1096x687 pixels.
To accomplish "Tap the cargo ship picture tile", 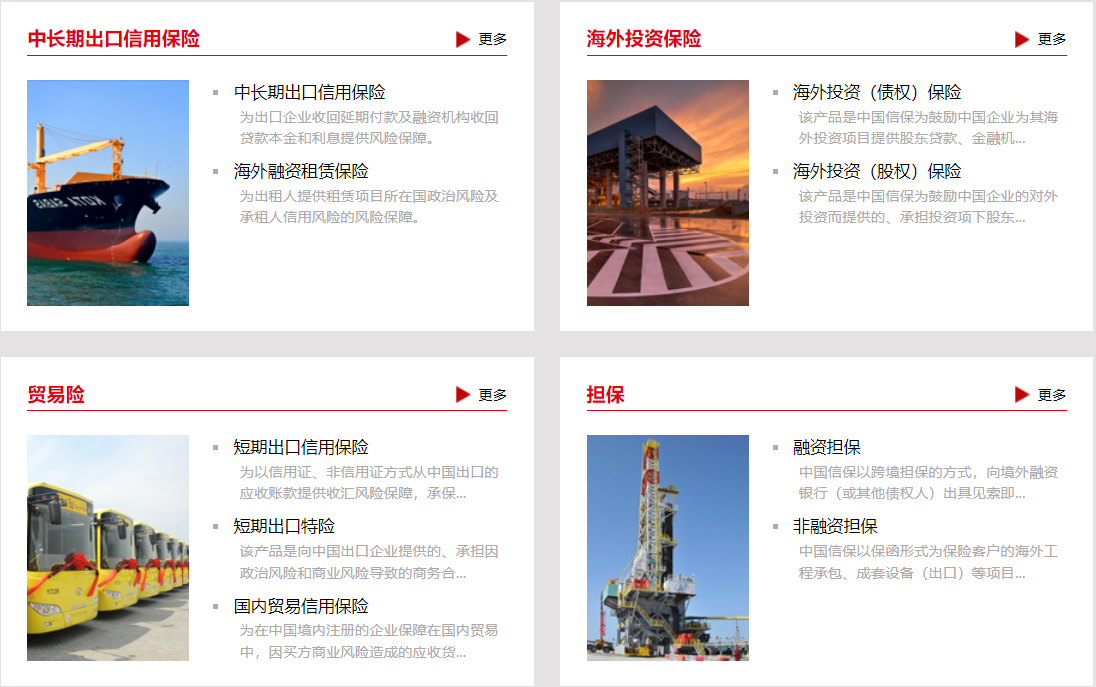I will [108, 193].
